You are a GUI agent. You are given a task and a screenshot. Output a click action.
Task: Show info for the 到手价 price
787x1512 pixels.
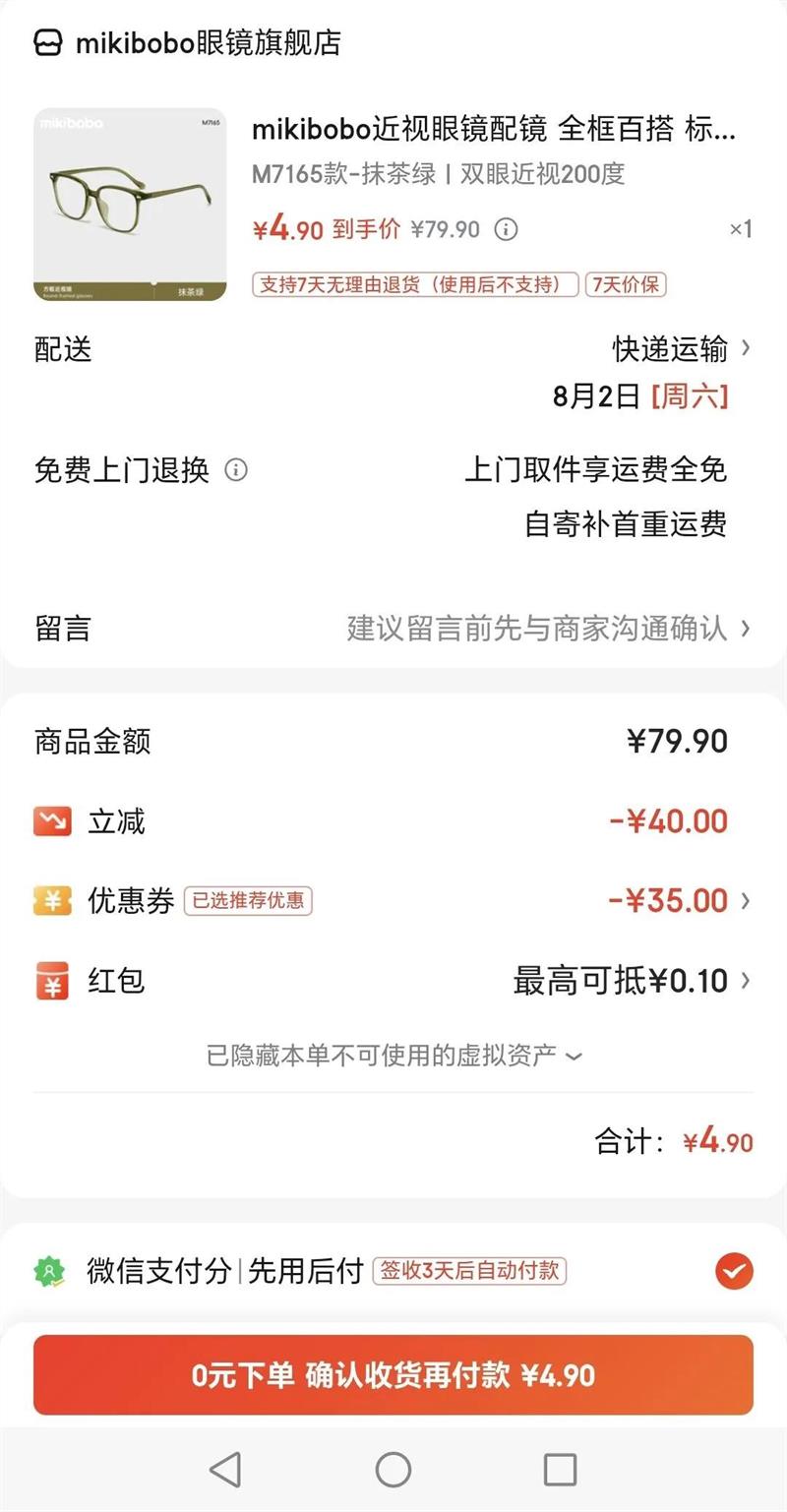click(x=506, y=230)
